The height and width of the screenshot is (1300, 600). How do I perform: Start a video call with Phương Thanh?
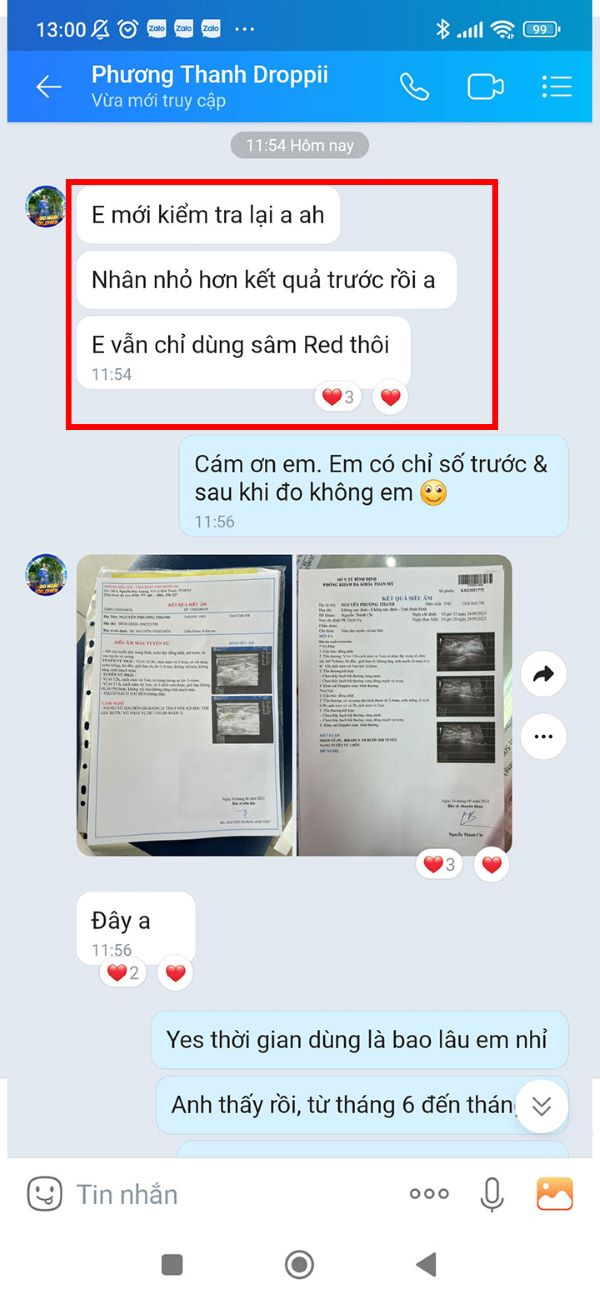485,86
